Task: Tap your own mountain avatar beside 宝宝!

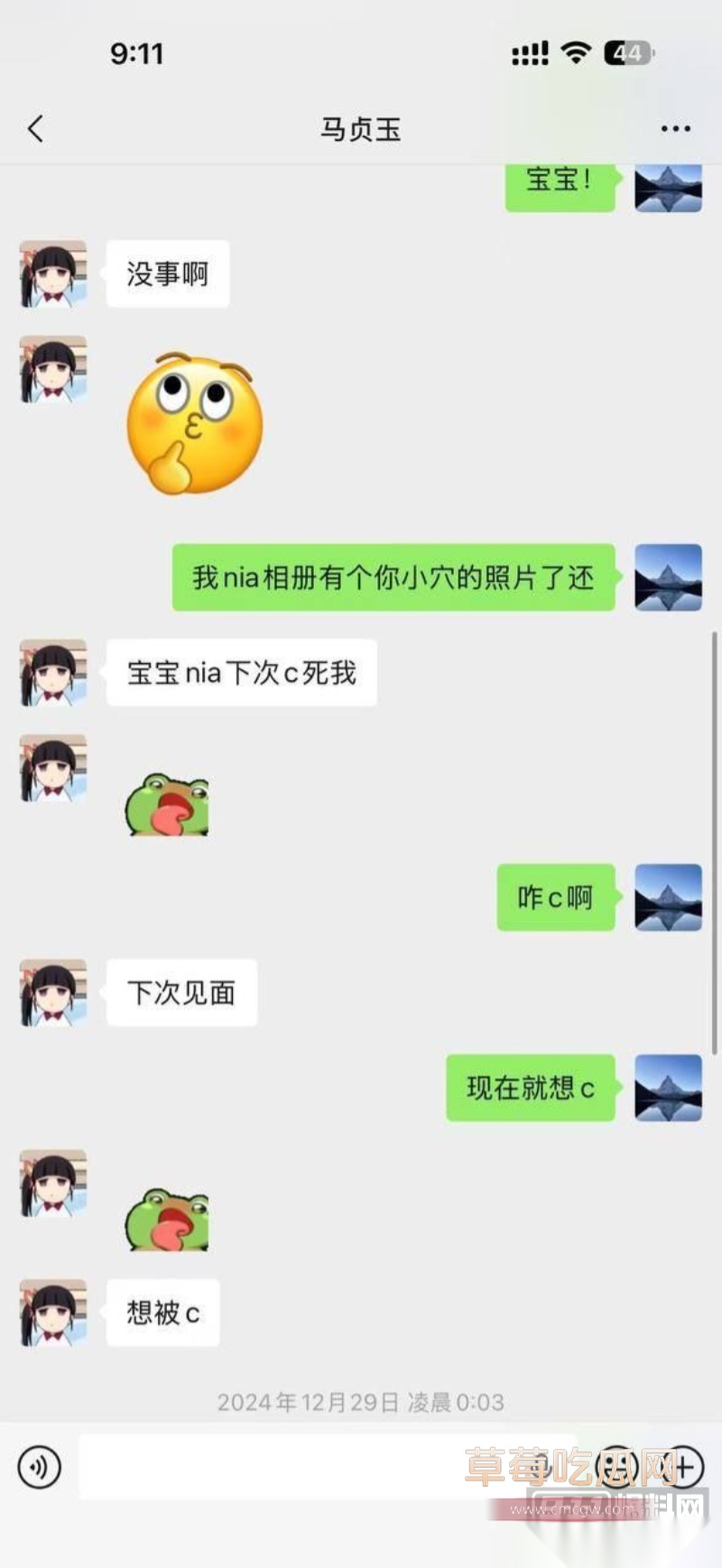Action: (668, 188)
